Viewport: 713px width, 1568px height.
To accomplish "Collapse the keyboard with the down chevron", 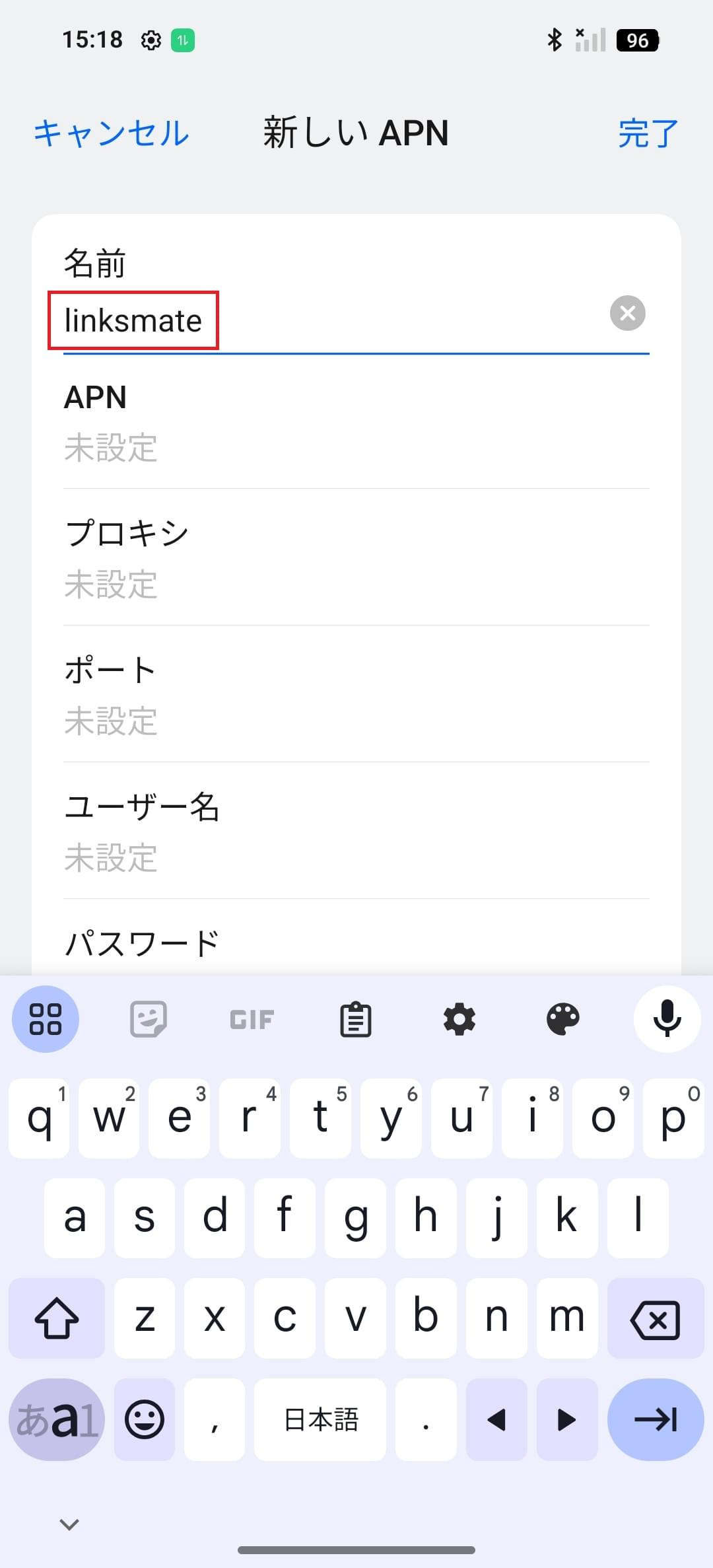I will [68, 1522].
